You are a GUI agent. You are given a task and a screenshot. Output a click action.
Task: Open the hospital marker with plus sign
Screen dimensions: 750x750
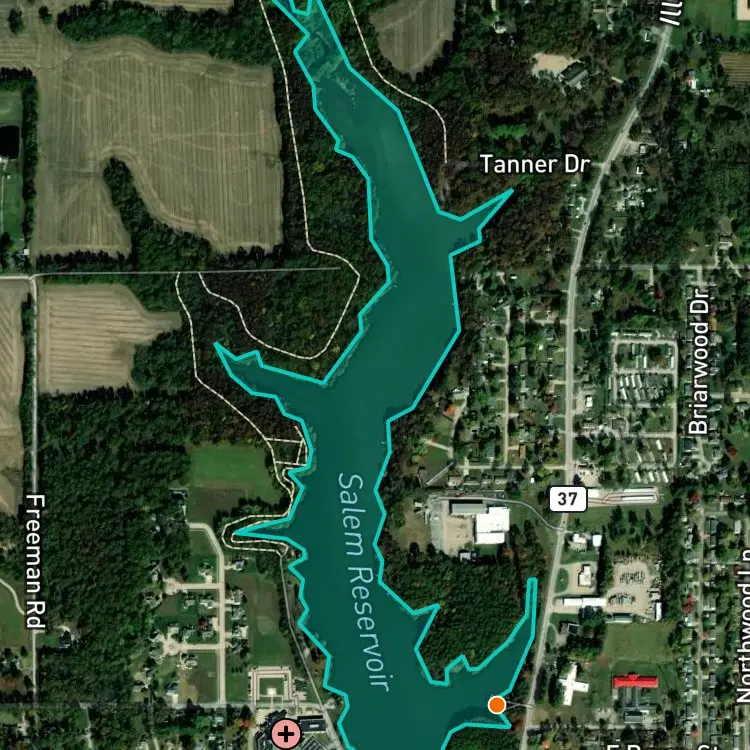(286, 735)
